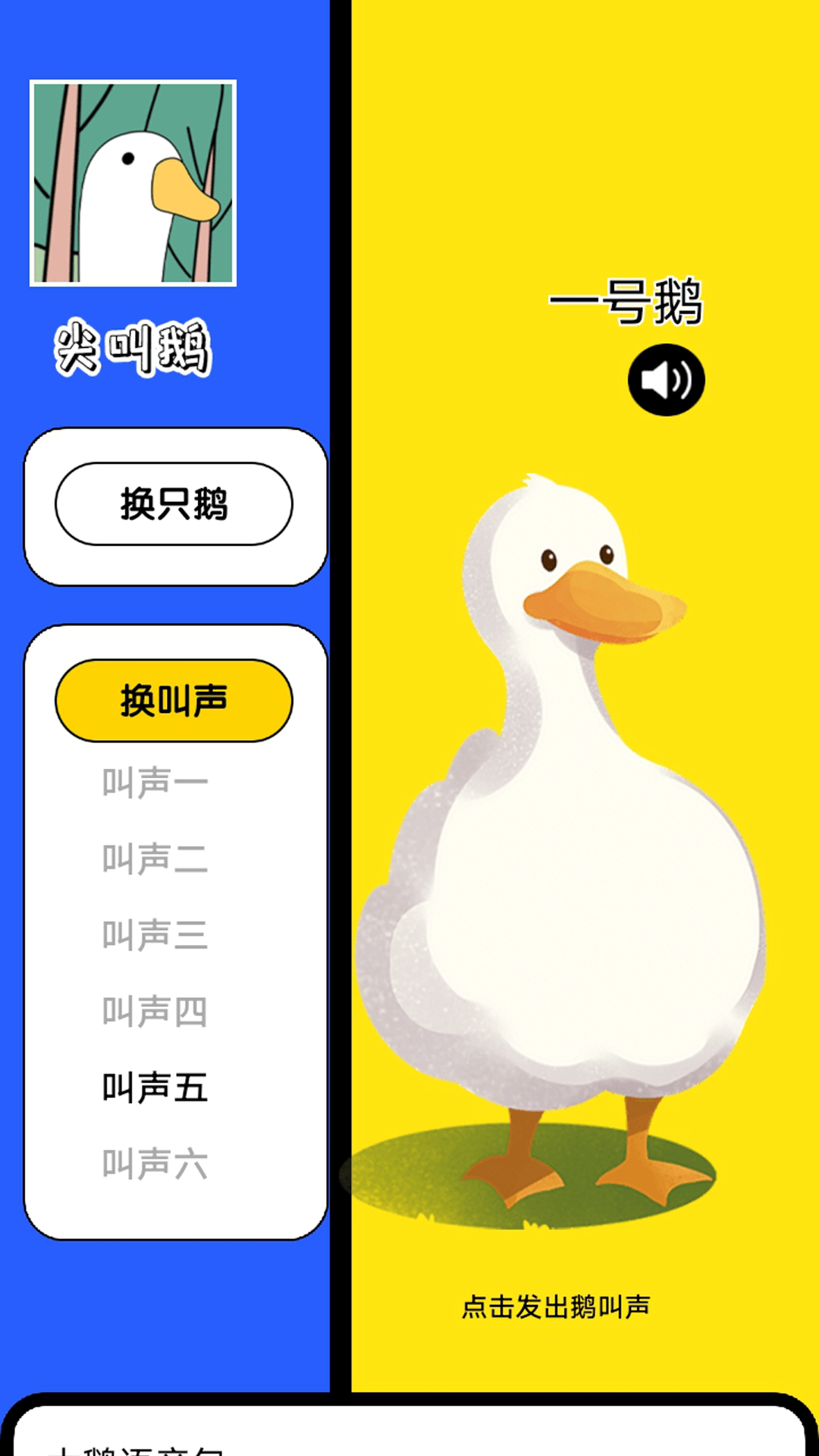819x1456 pixels.
Task: Click the speaker icon to play sound
Action: 667,379
